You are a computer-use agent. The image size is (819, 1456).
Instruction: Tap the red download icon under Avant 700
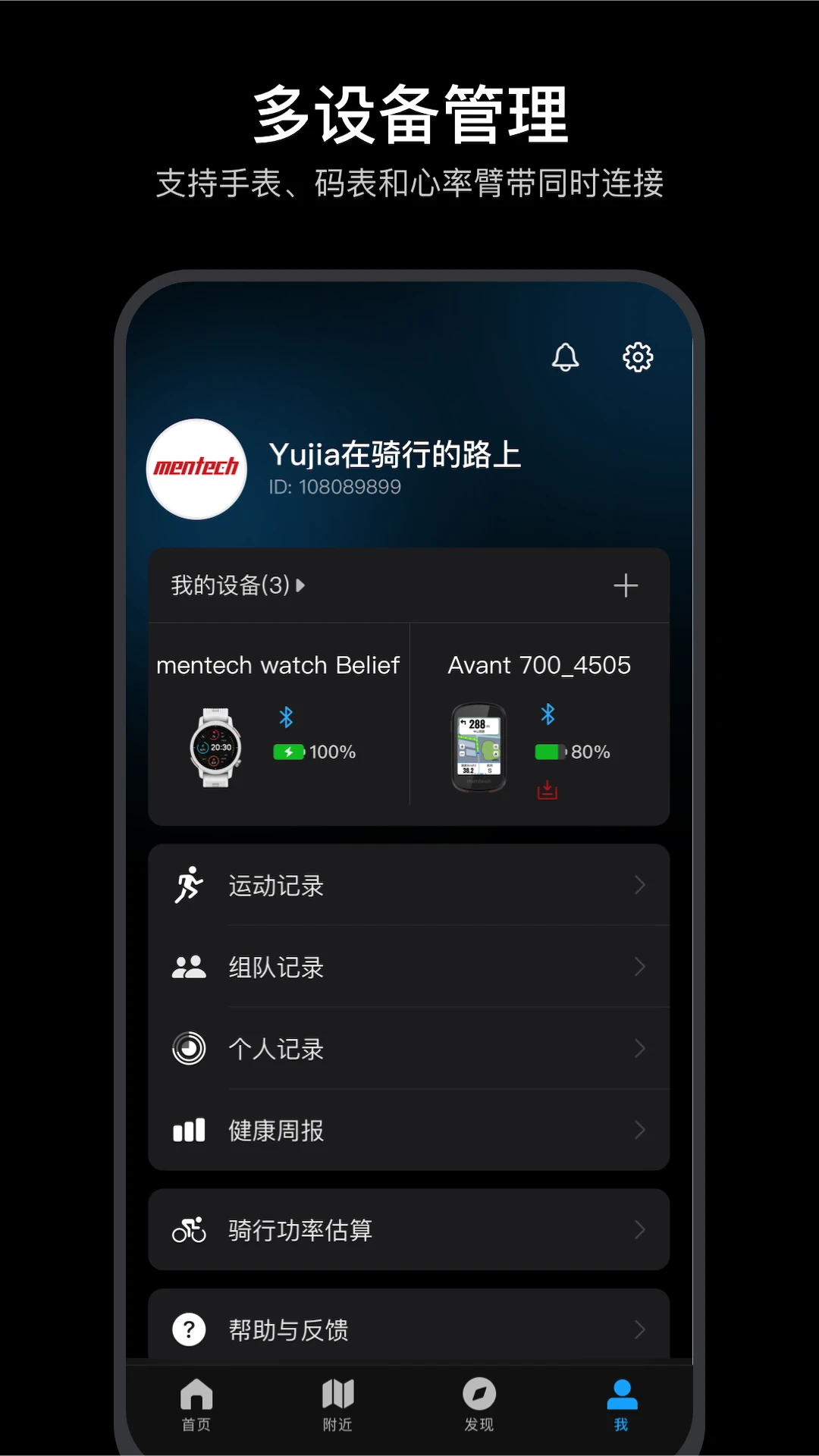[x=548, y=789]
